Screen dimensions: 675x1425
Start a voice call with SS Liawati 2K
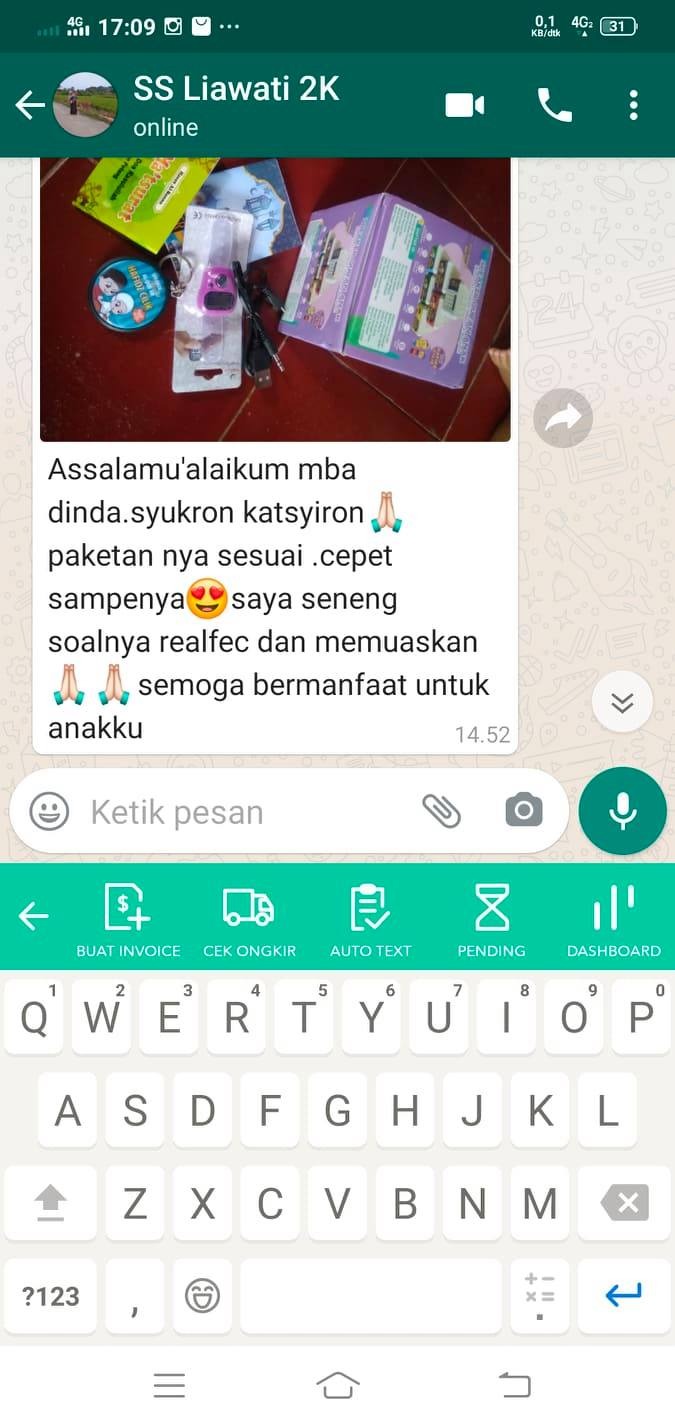(554, 105)
